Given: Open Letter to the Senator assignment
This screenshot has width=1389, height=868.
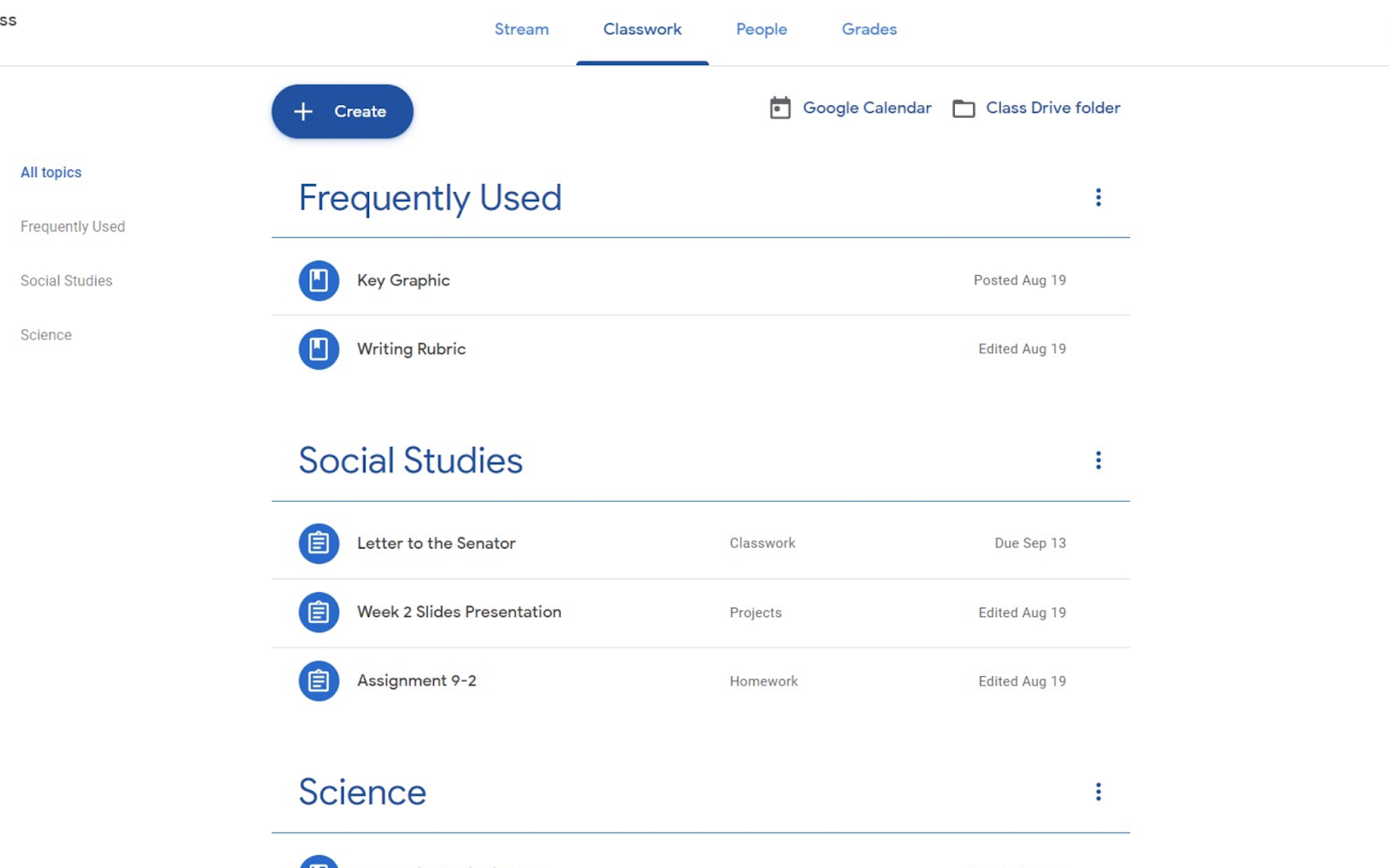Looking at the screenshot, I should 701,543.
